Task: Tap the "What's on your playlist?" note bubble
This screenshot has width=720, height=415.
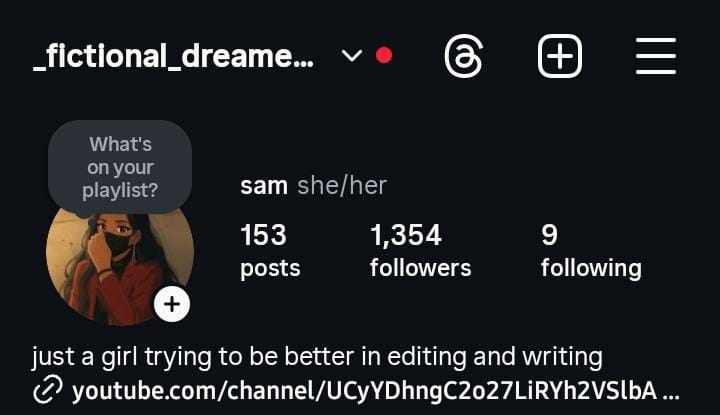Action: 120,166
